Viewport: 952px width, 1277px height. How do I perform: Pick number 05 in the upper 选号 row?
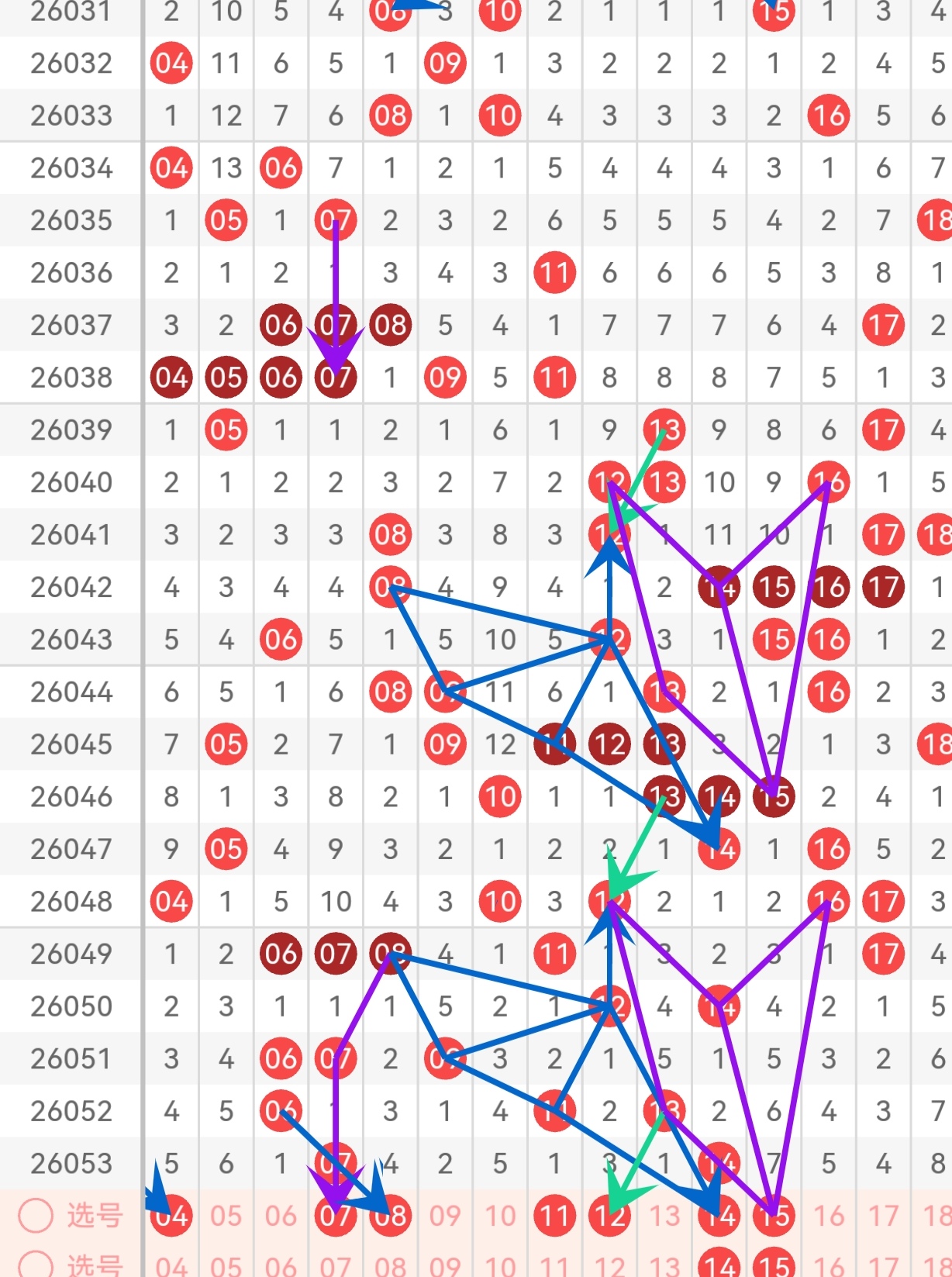pos(226,1216)
